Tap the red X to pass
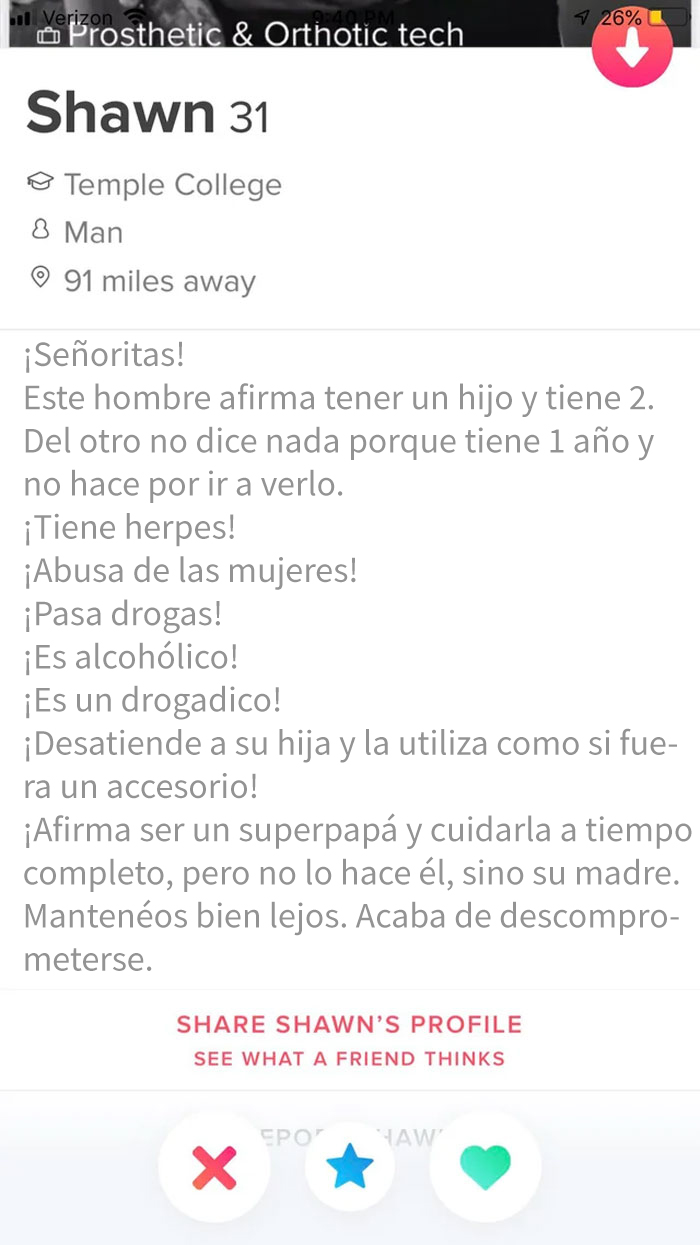 (x=214, y=1167)
